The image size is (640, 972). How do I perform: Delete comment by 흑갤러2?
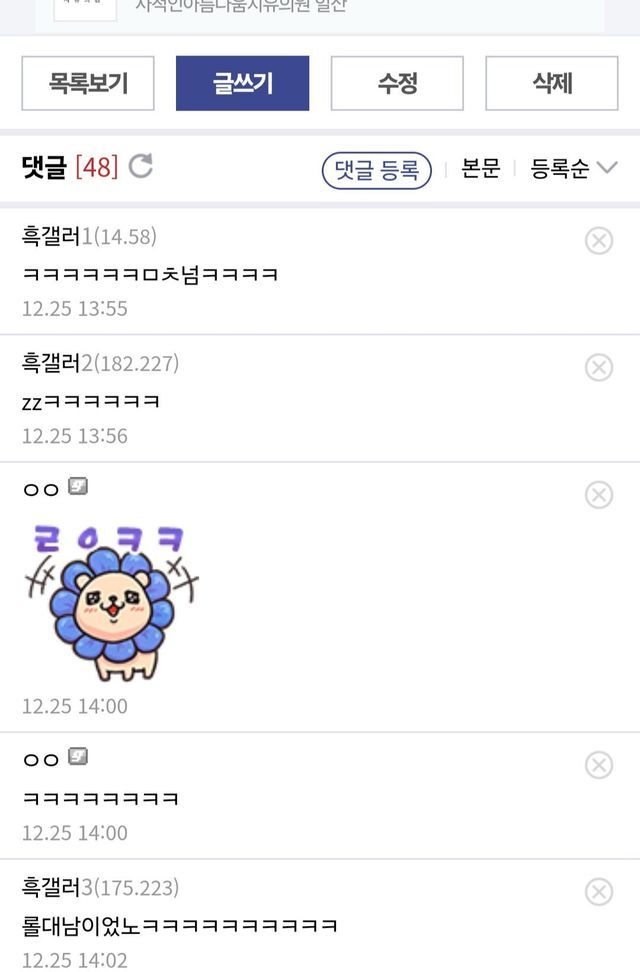coord(598,368)
